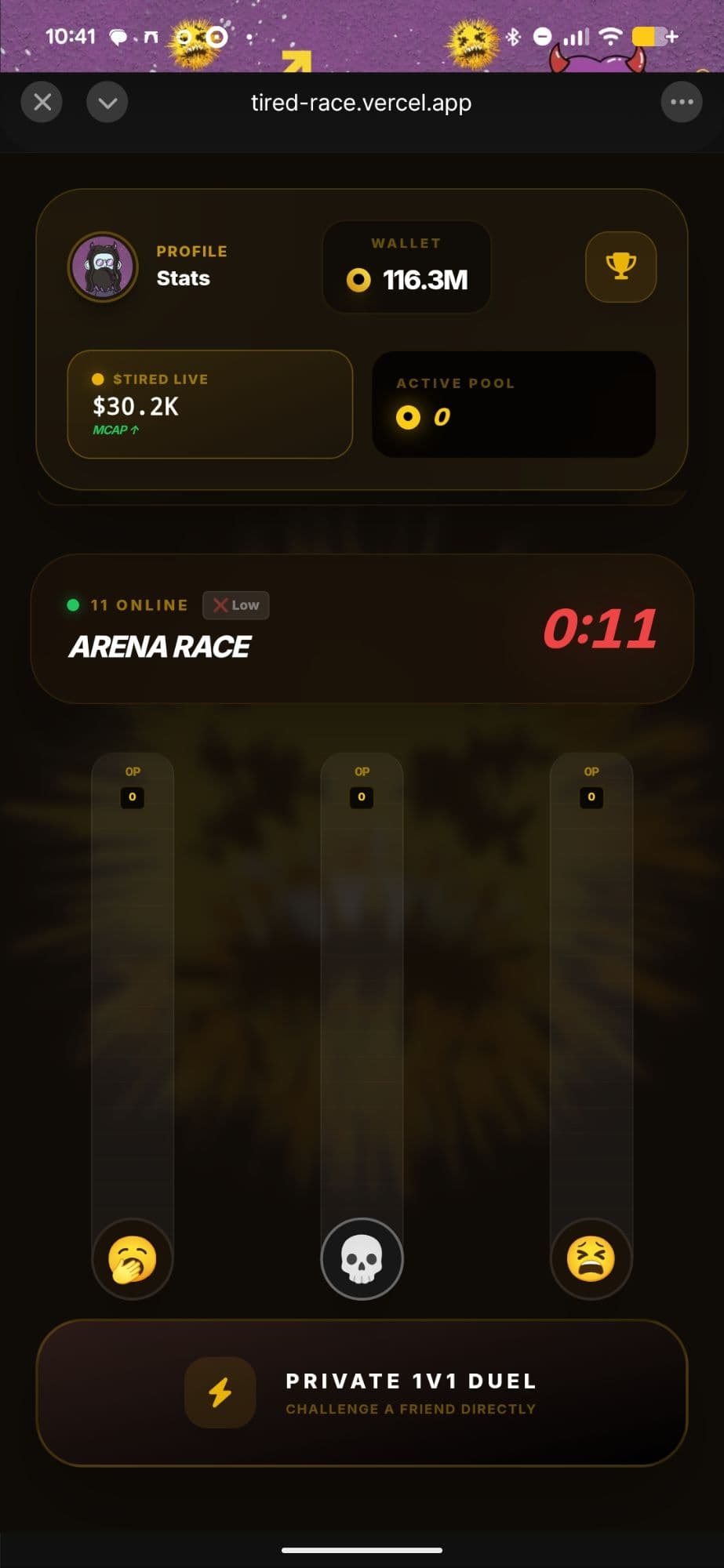The height and width of the screenshot is (1568, 724).
Task: Open the trophy leaderboard
Action: tap(620, 267)
